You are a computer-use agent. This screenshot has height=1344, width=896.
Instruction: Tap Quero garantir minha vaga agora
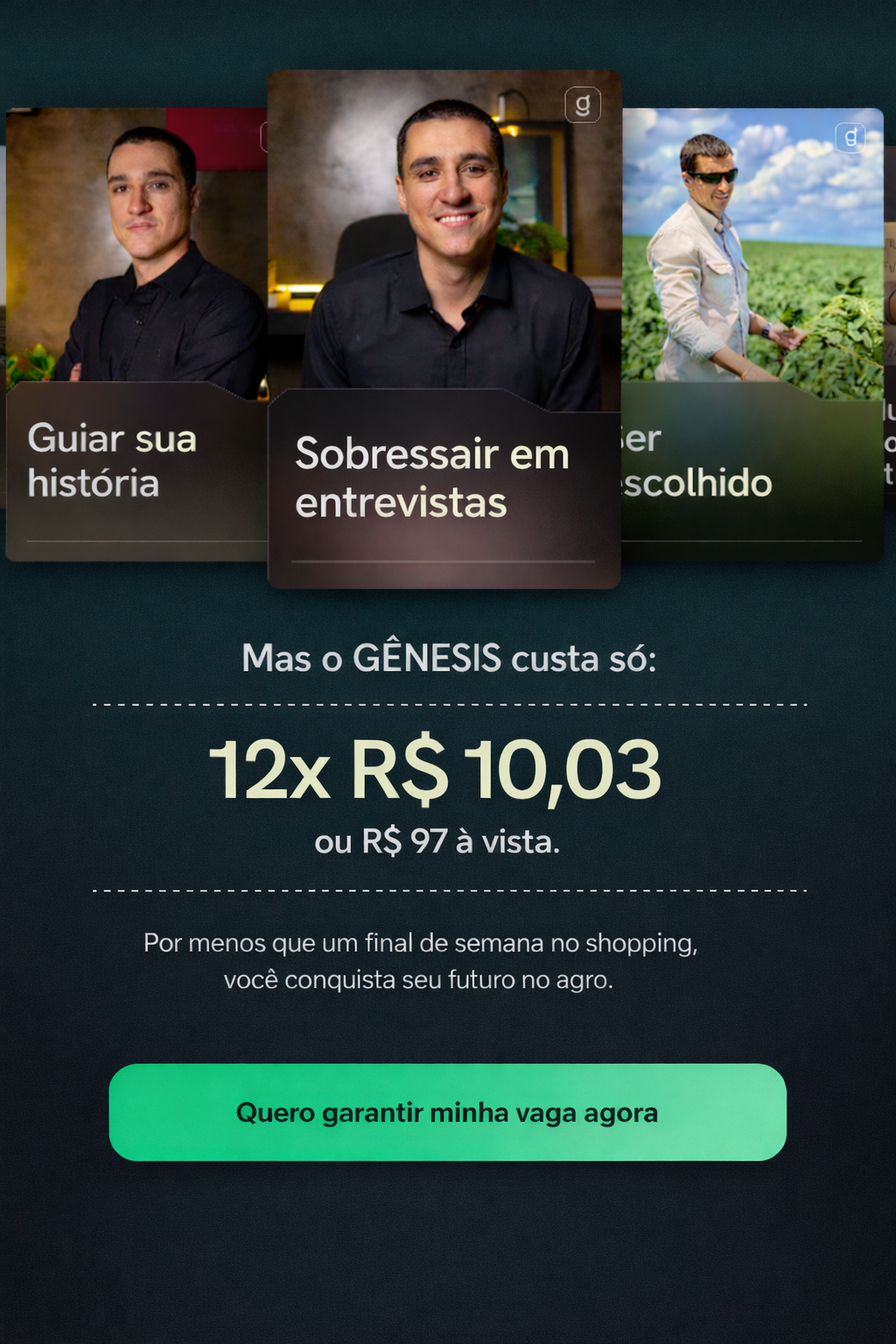coord(447,1112)
